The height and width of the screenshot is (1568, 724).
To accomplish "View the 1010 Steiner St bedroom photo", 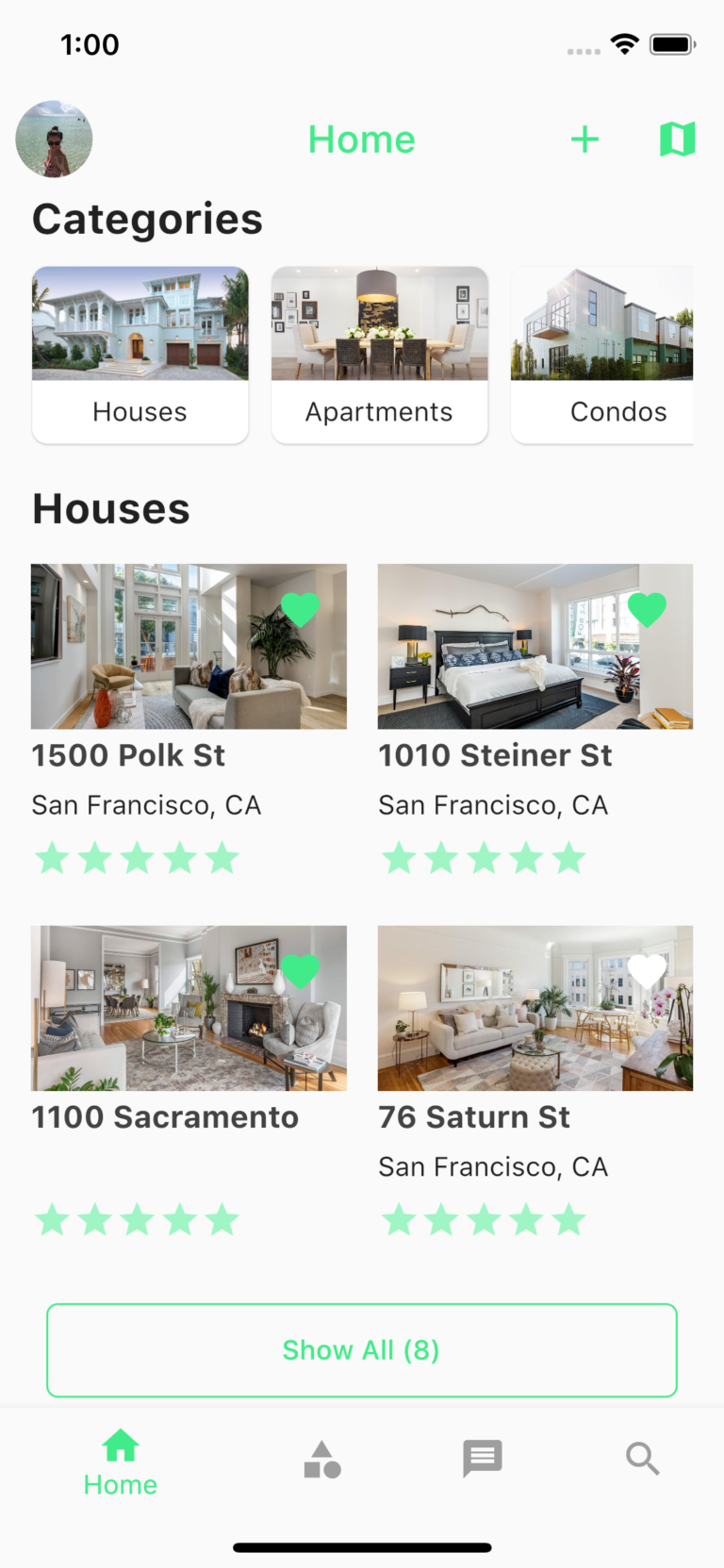I will (535, 647).
